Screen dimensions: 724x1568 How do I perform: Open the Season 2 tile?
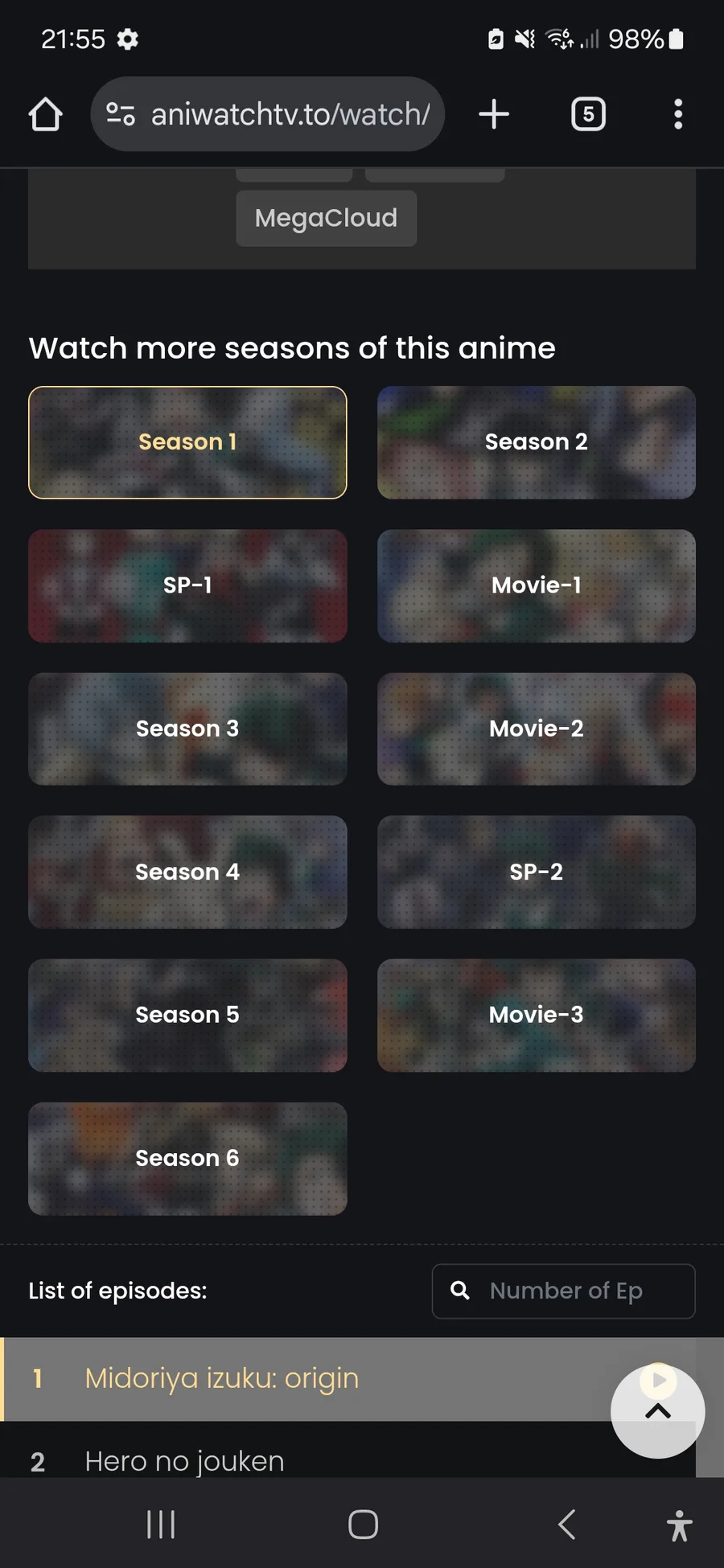tap(536, 442)
